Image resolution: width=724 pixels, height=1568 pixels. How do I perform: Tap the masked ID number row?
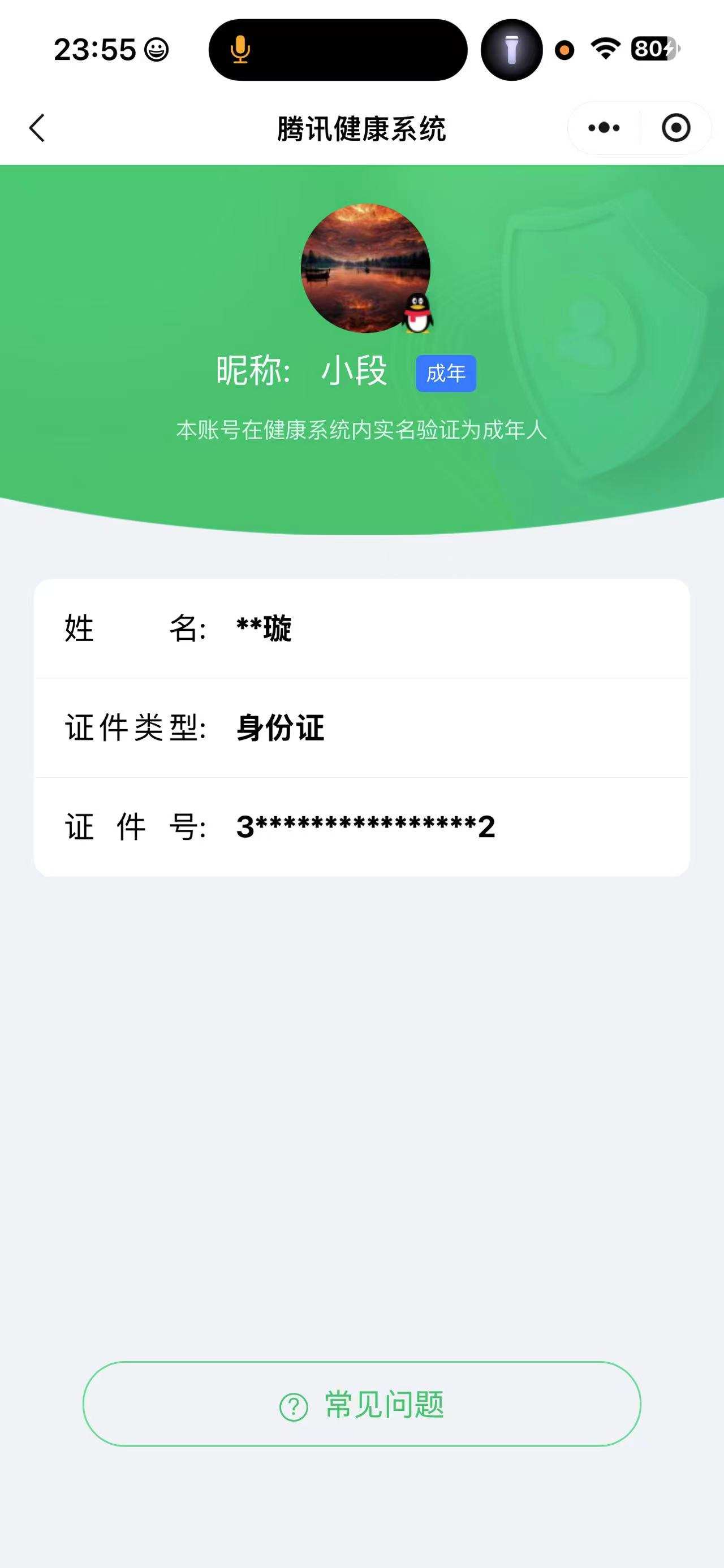click(365, 826)
